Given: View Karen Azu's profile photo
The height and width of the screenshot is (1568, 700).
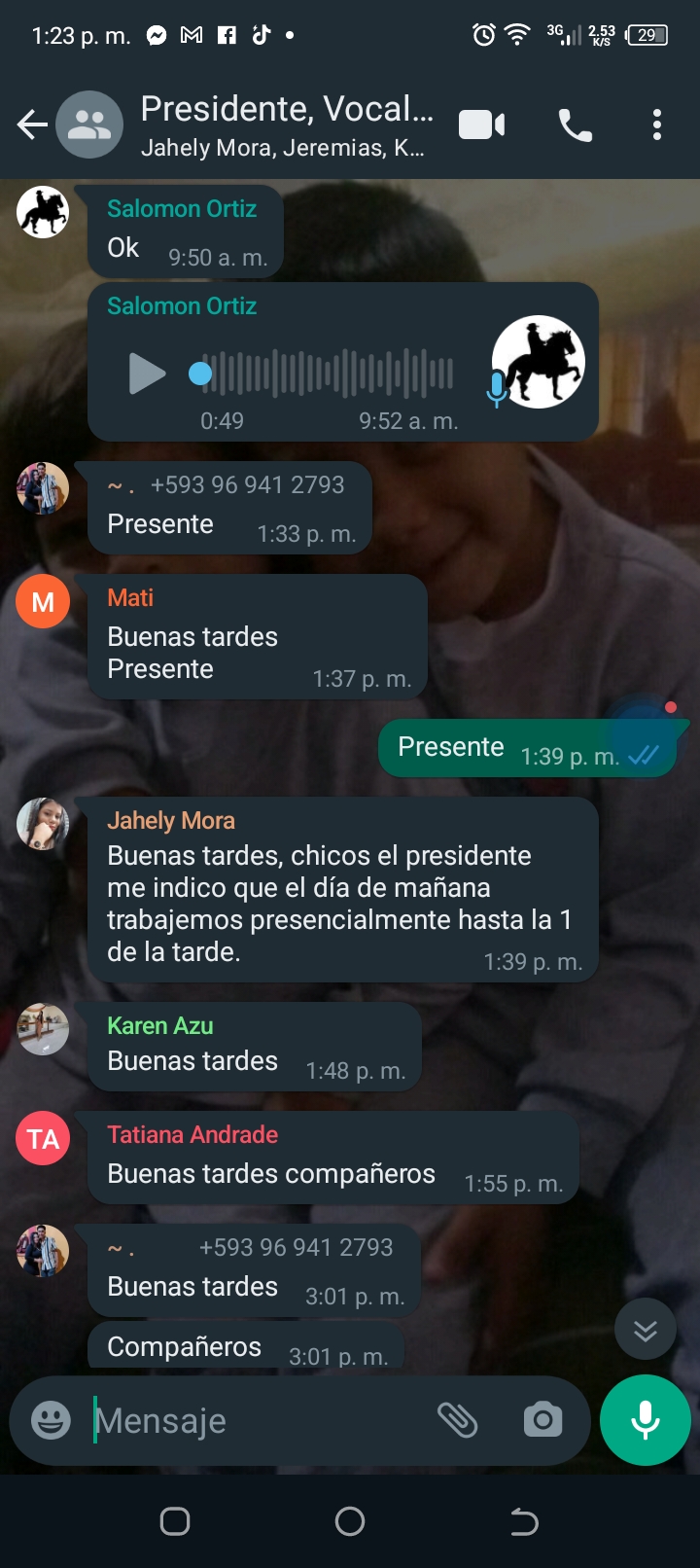Looking at the screenshot, I should click(43, 1029).
